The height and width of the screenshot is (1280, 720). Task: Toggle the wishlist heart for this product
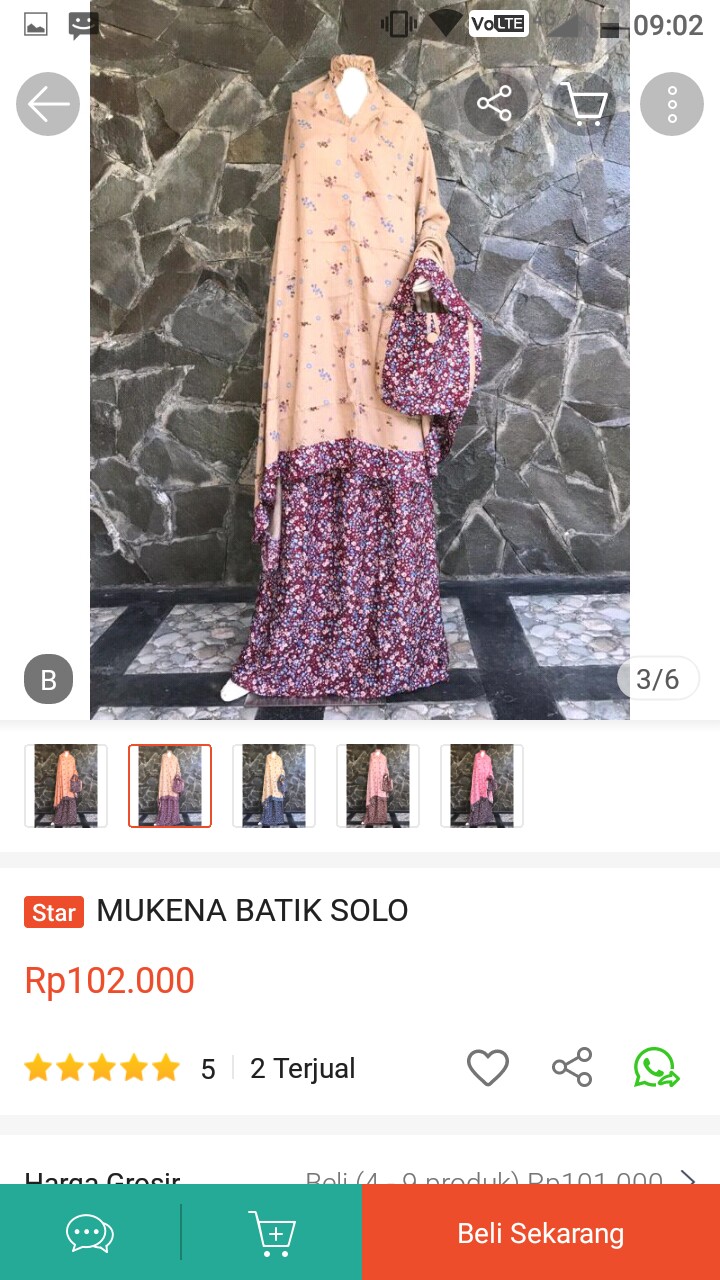click(487, 1068)
